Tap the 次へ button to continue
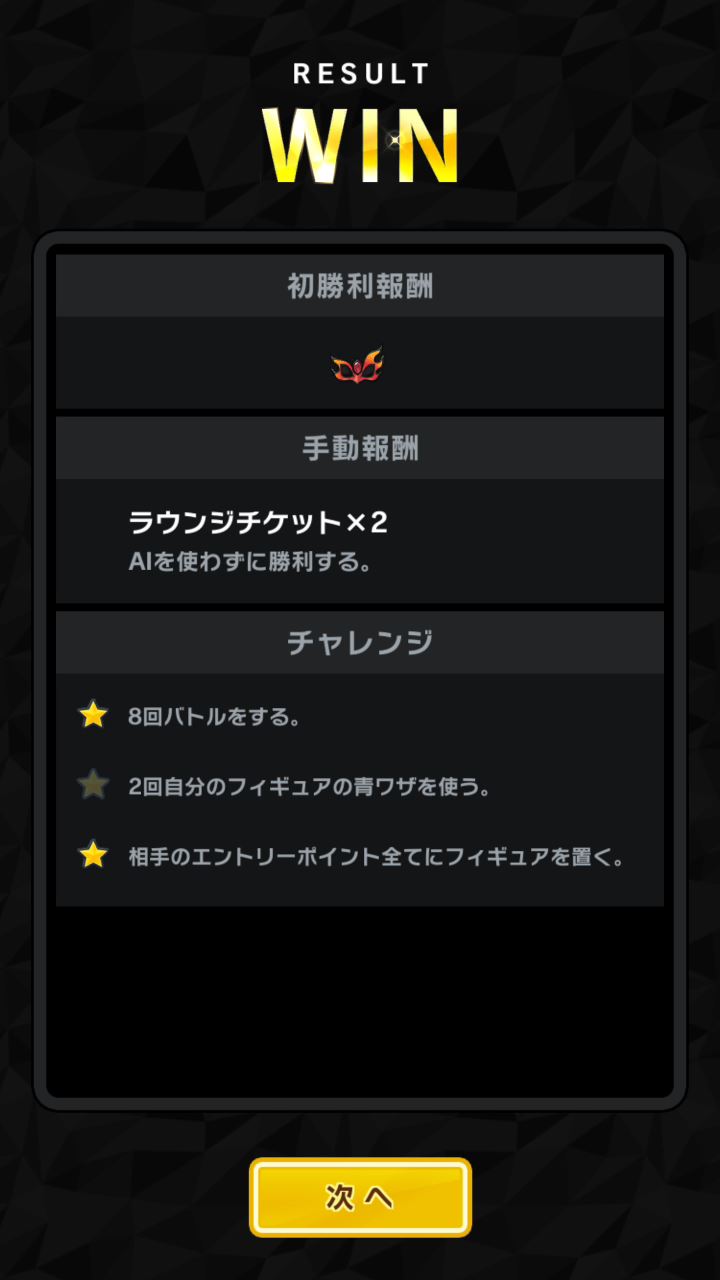Viewport: 720px width, 1280px height. coord(360,1197)
